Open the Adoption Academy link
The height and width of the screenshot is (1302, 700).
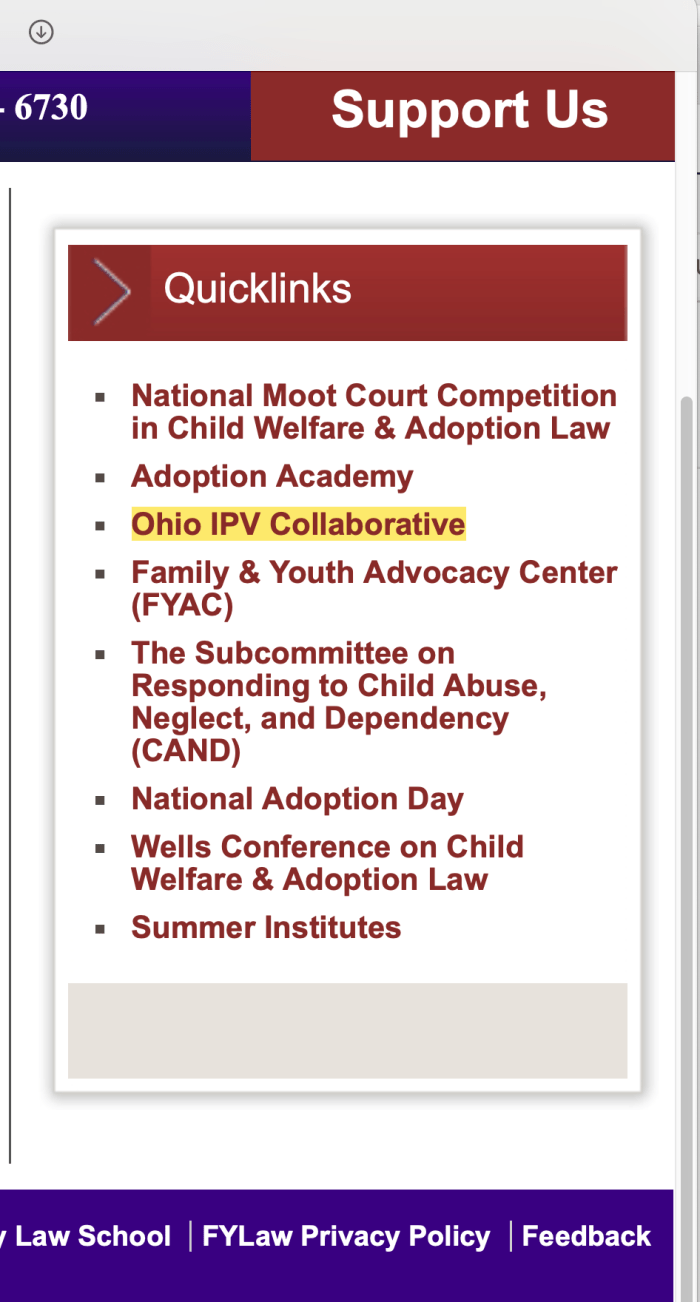[x=272, y=477]
